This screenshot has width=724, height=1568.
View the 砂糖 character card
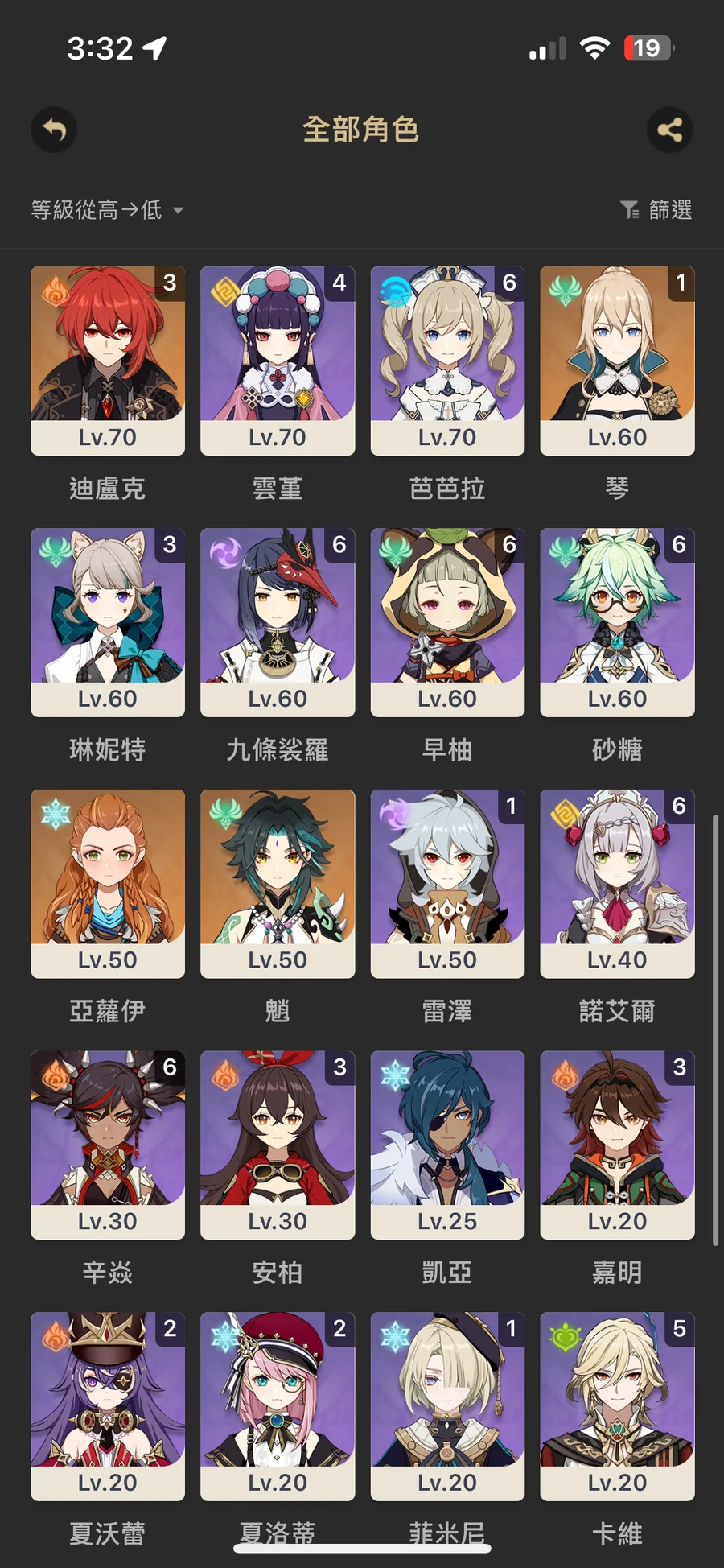click(x=617, y=622)
